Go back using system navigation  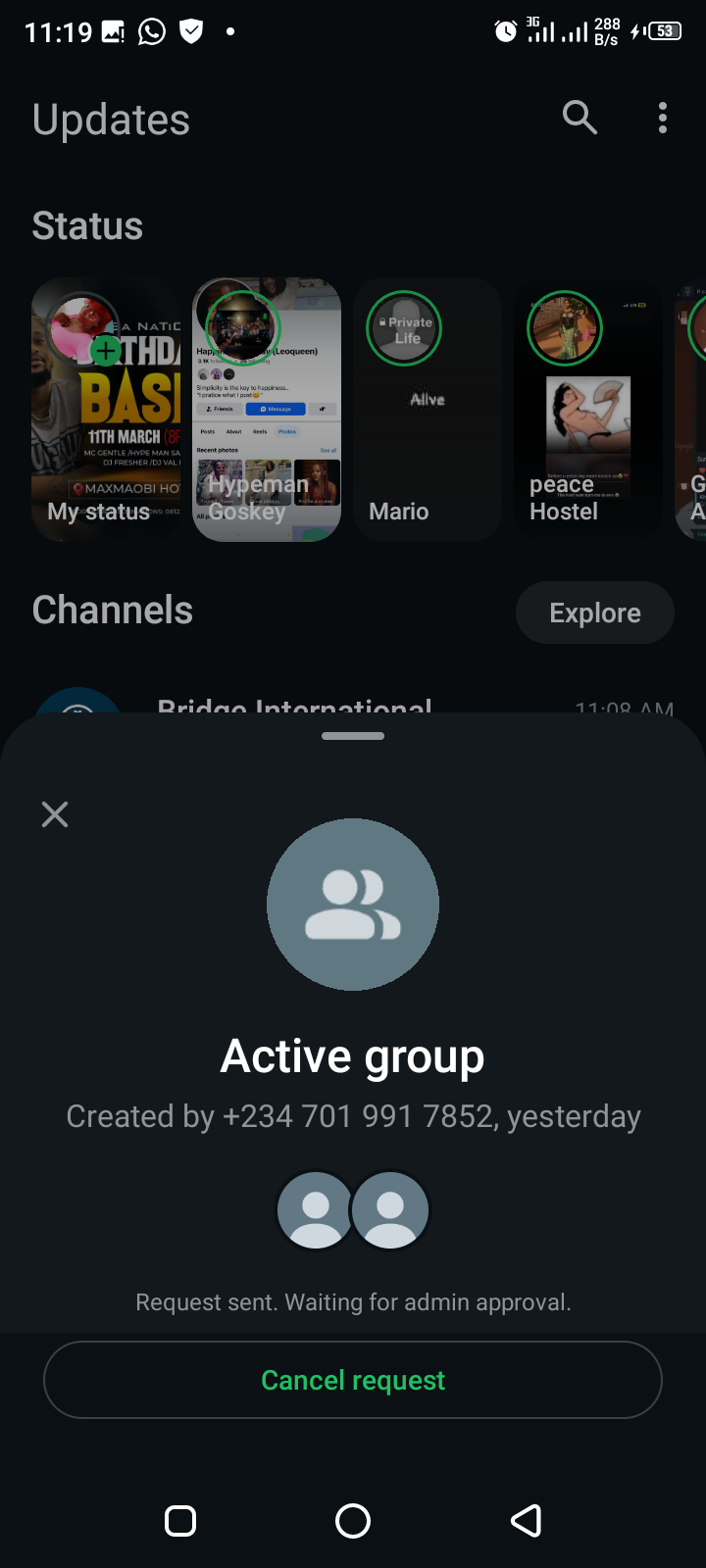click(527, 1521)
